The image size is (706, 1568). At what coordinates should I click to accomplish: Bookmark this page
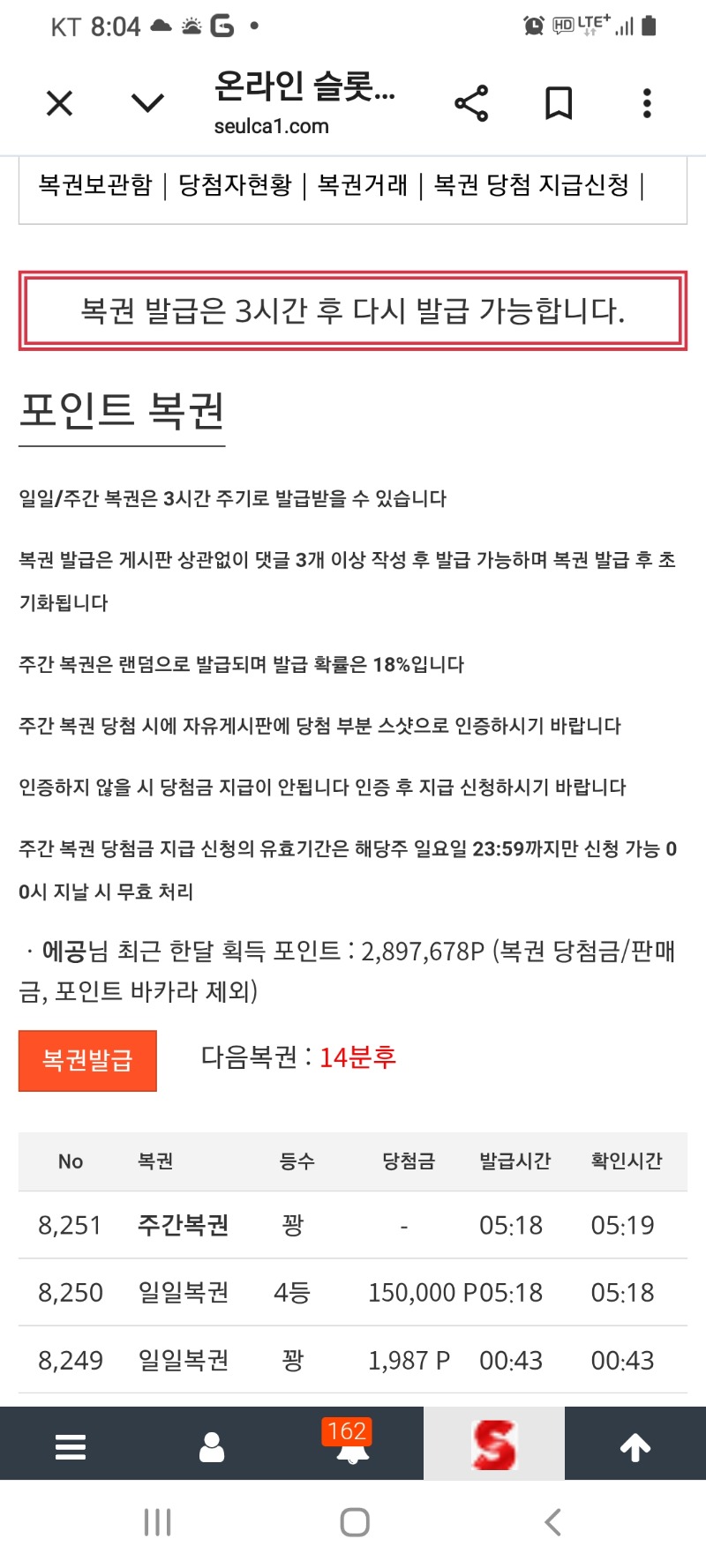[559, 104]
